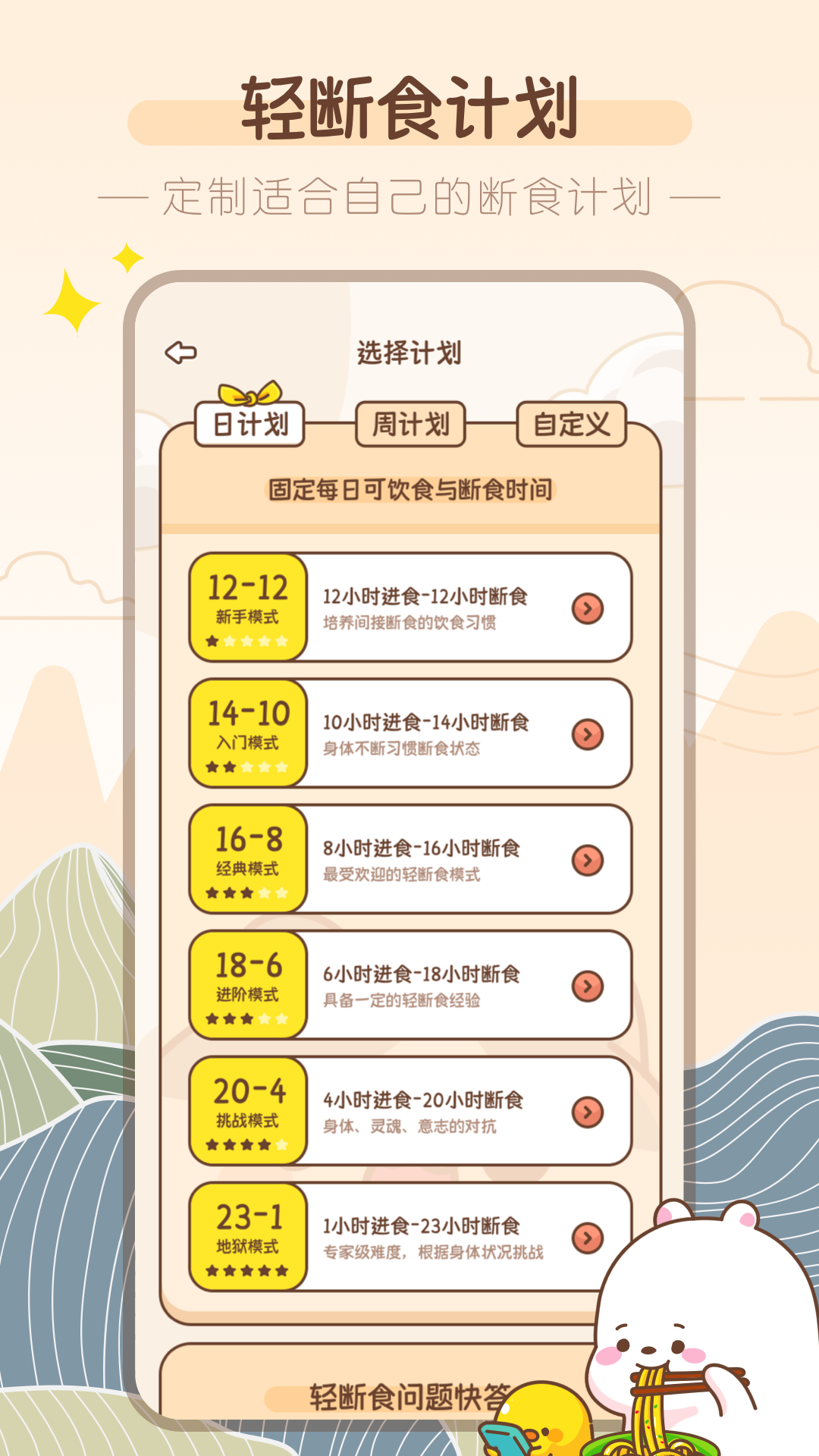Switch to the 周计划 tab
This screenshot has height=1456, width=819.
410,425
